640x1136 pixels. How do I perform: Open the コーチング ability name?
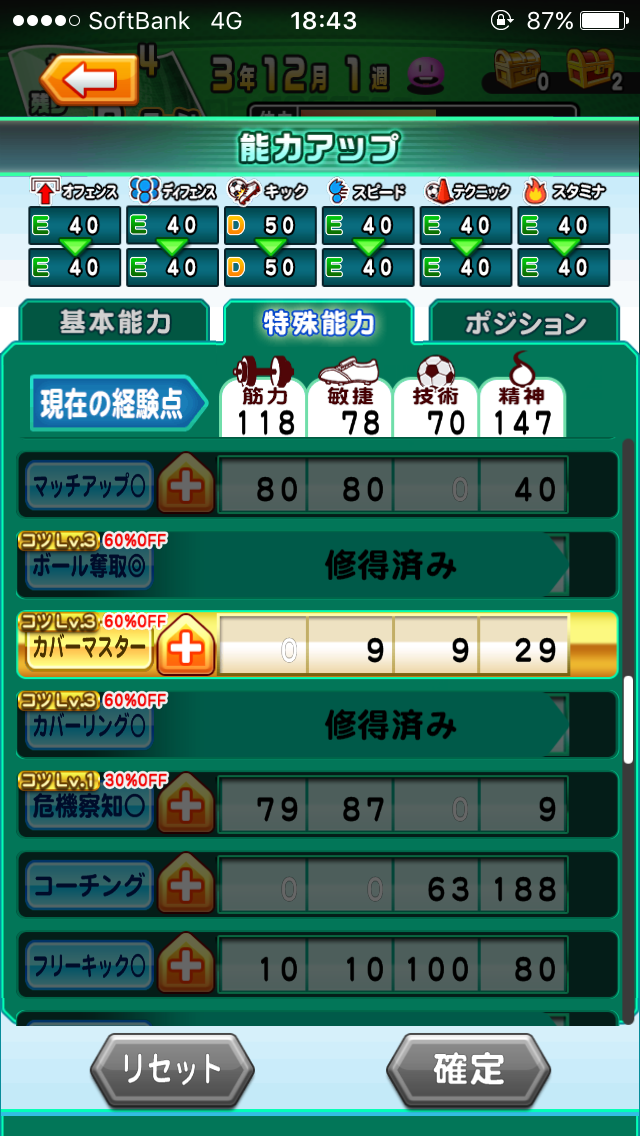pyautogui.click(x=88, y=887)
